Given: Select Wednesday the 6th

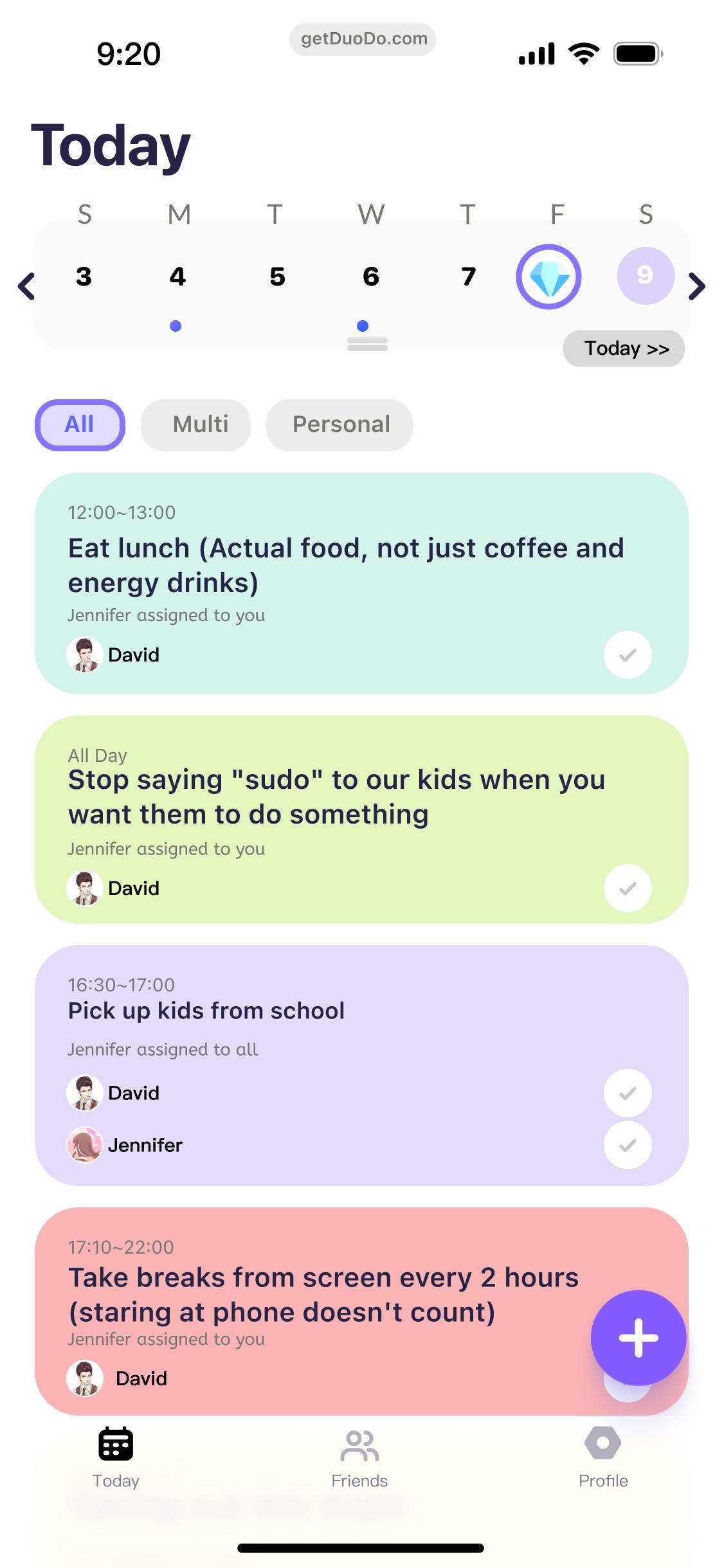Looking at the screenshot, I should pyautogui.click(x=371, y=277).
